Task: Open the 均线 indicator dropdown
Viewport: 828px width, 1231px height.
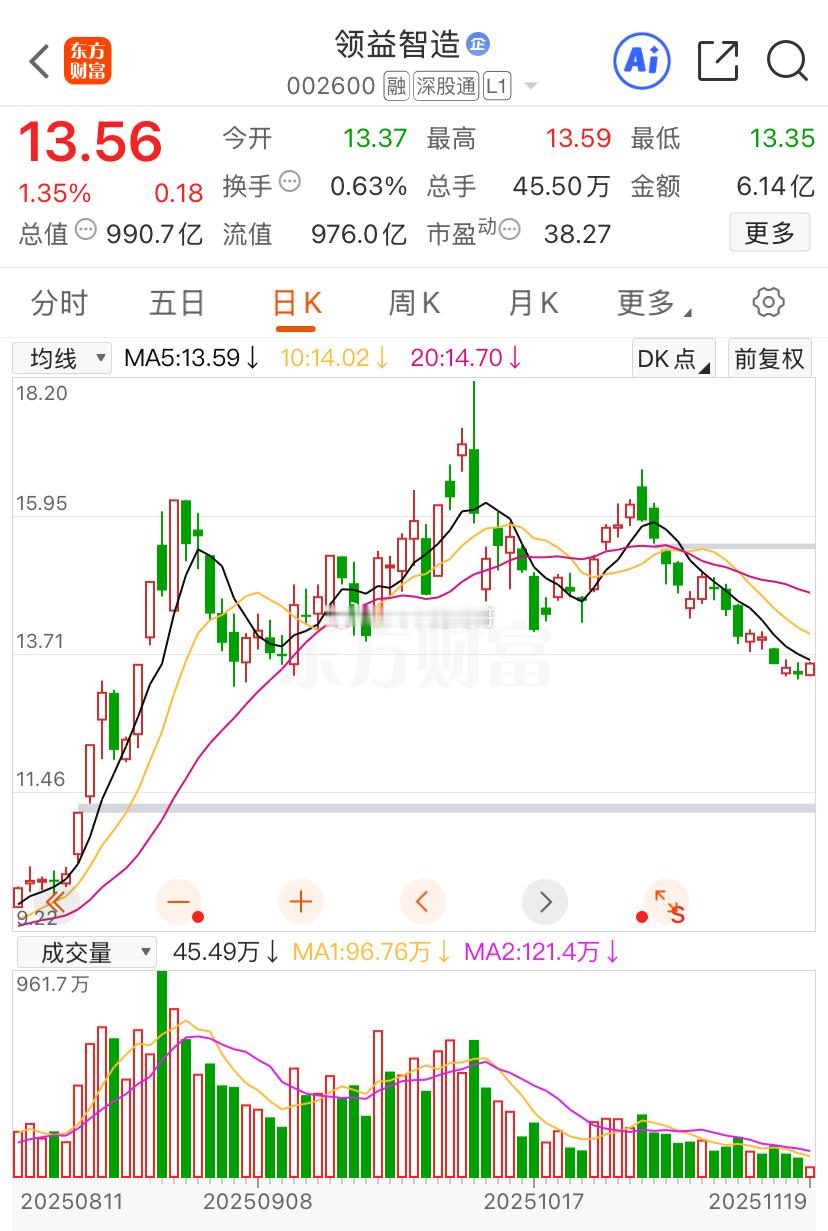Action: (62, 358)
